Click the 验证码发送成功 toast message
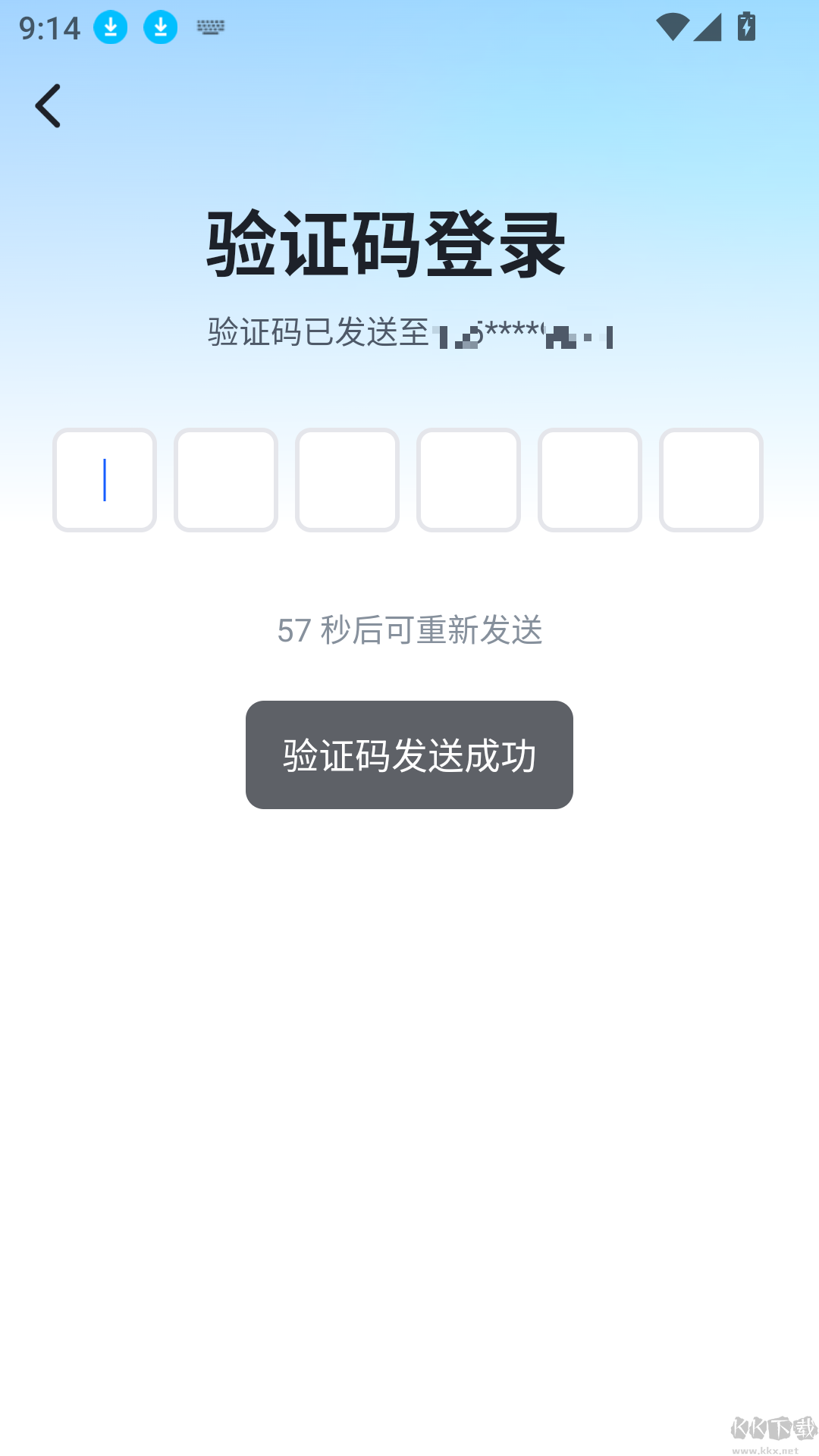Viewport: 819px width, 1456px height. point(409,755)
